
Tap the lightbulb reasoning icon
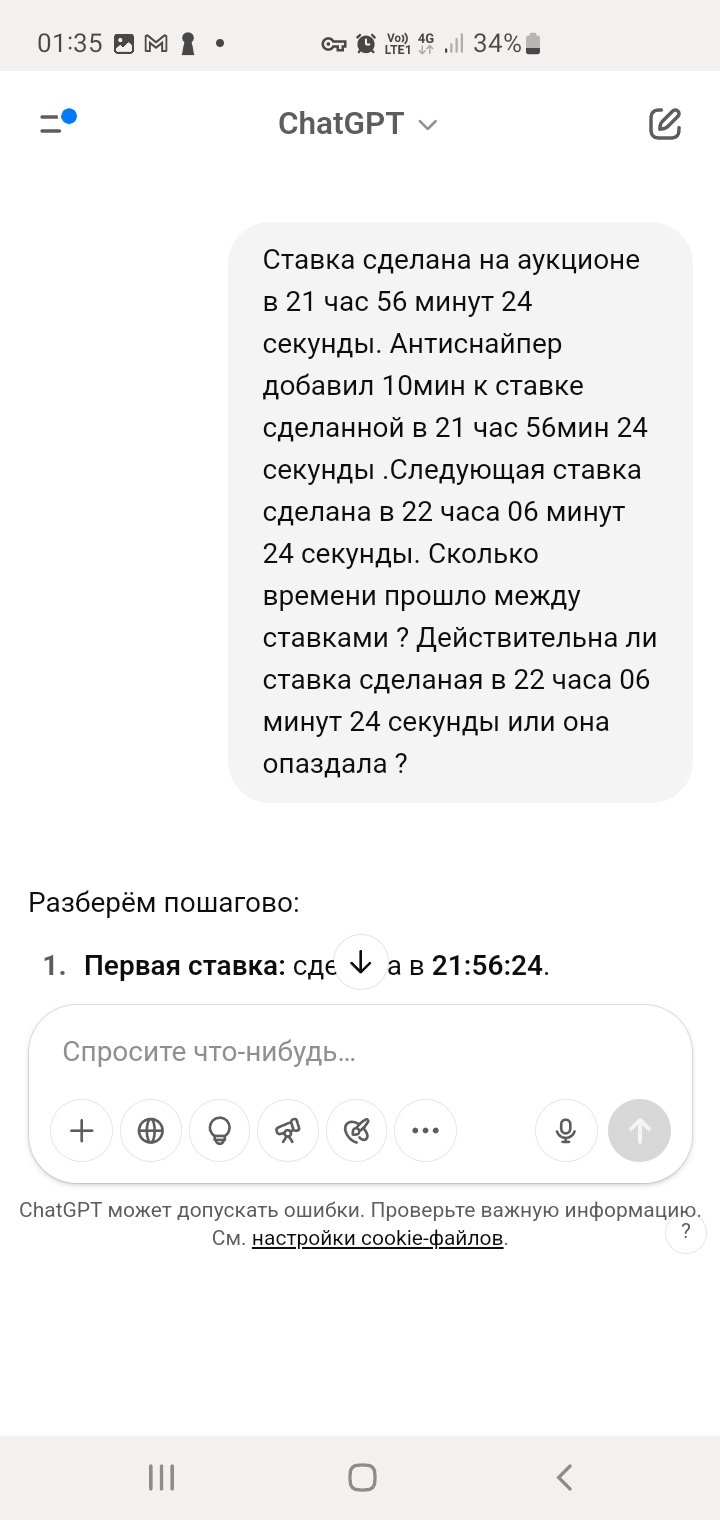219,1130
